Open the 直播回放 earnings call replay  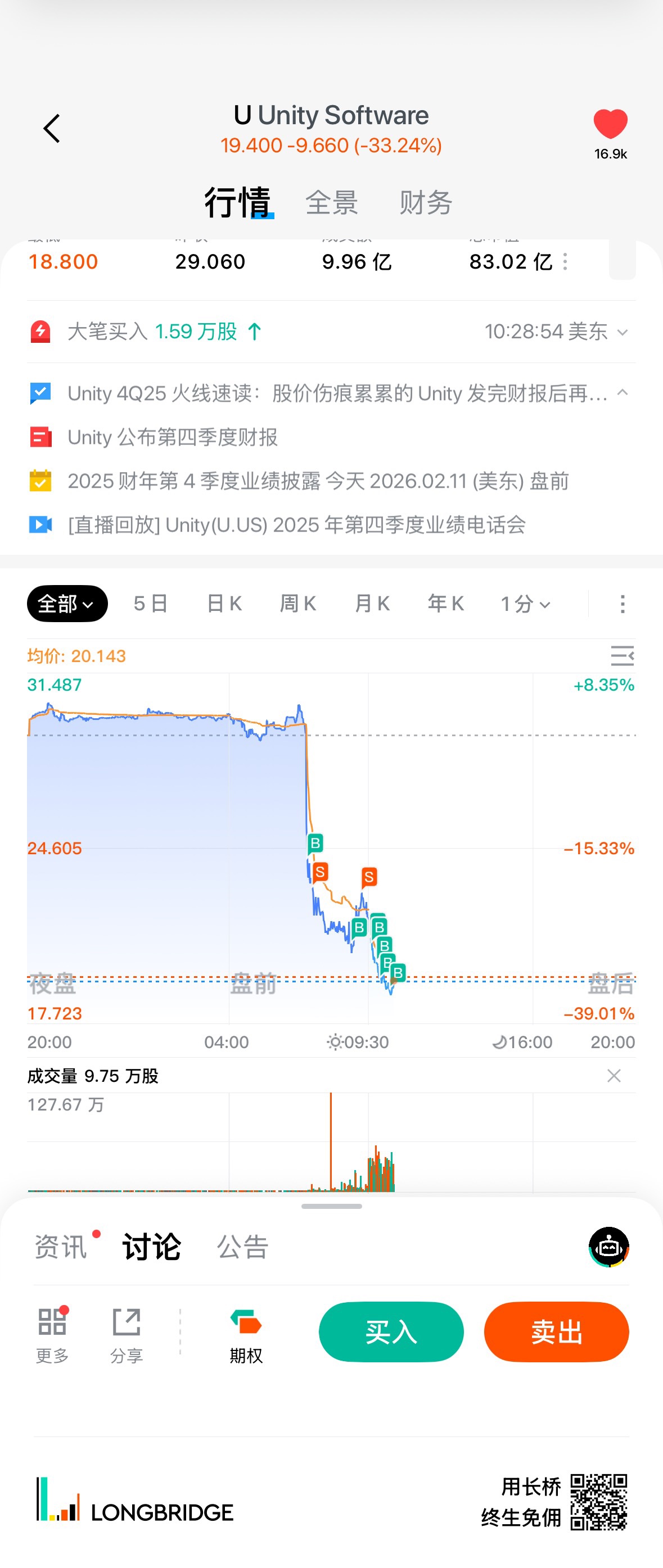296,525
